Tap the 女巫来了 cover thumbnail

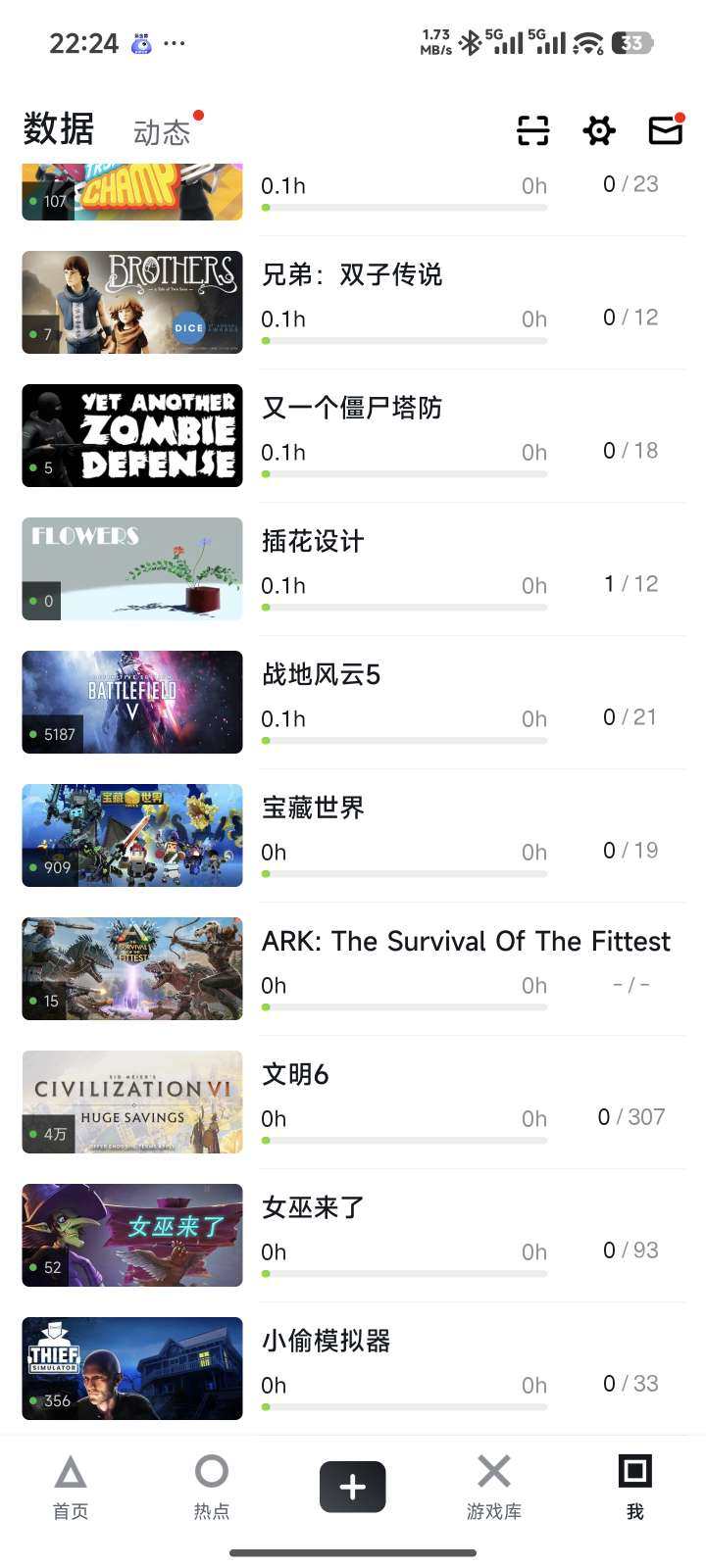[131, 1235]
